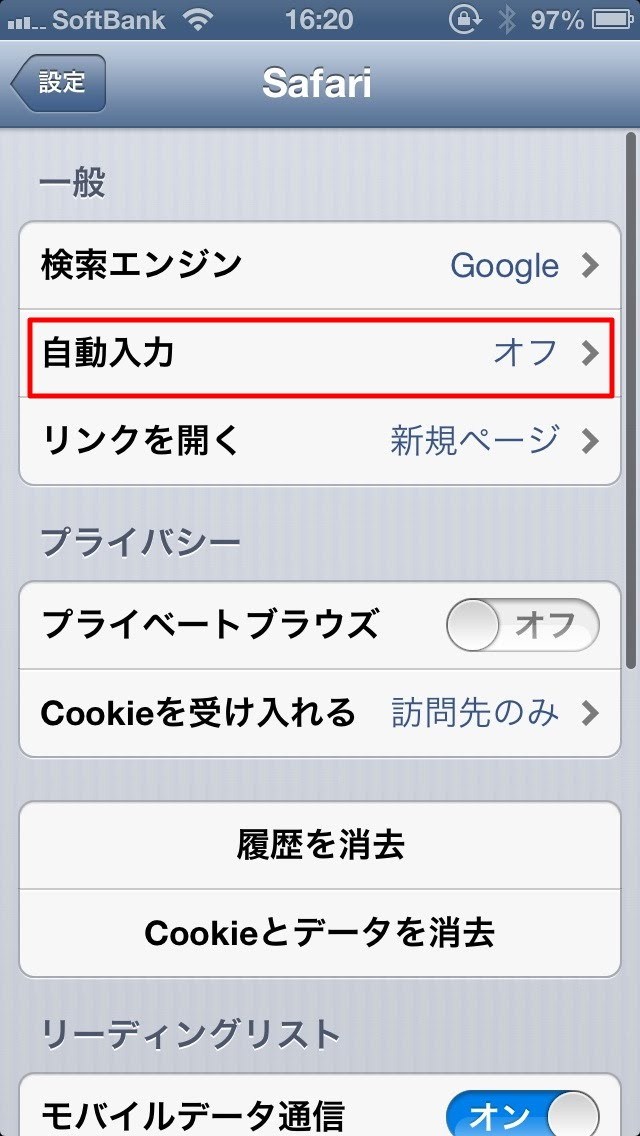Turn off the モバイルデータ通信 switch
The height and width of the screenshot is (1136, 640).
pyautogui.click(x=522, y=1112)
